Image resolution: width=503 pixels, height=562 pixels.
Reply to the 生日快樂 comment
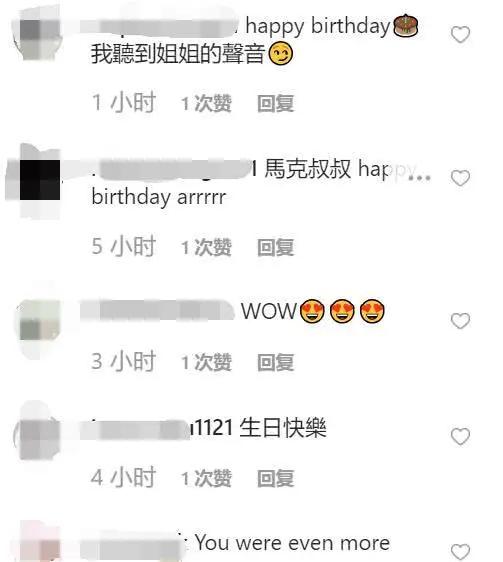click(276, 478)
